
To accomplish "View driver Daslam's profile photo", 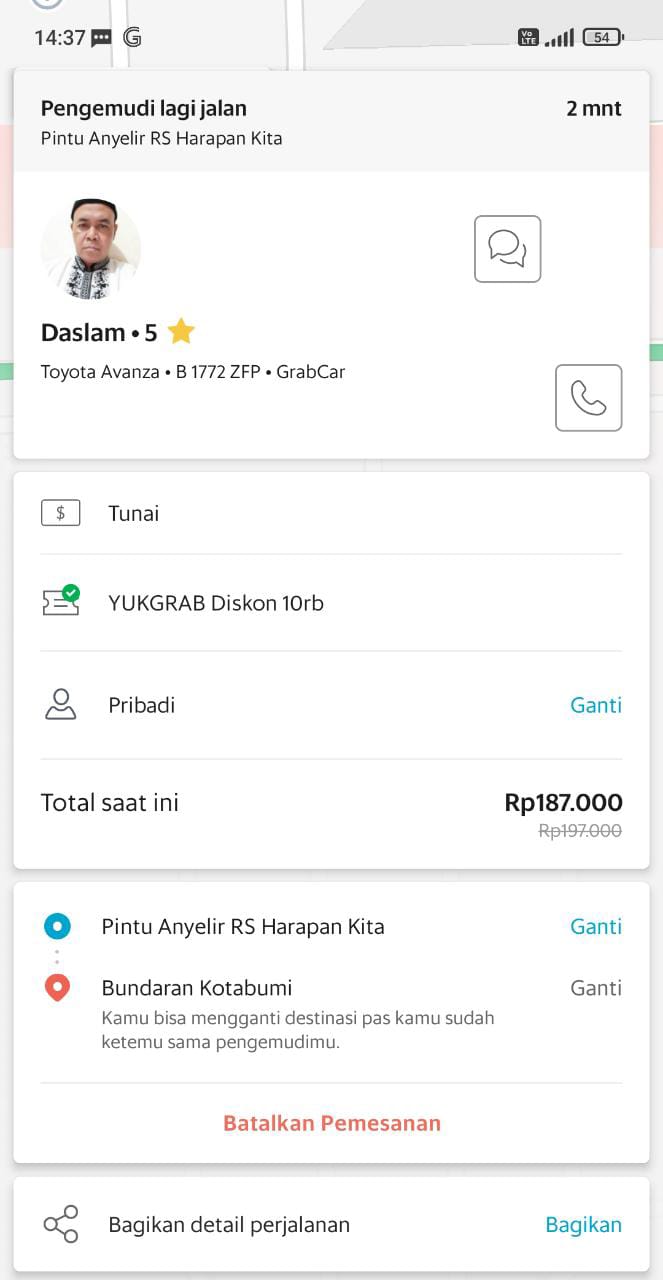I will [91, 250].
